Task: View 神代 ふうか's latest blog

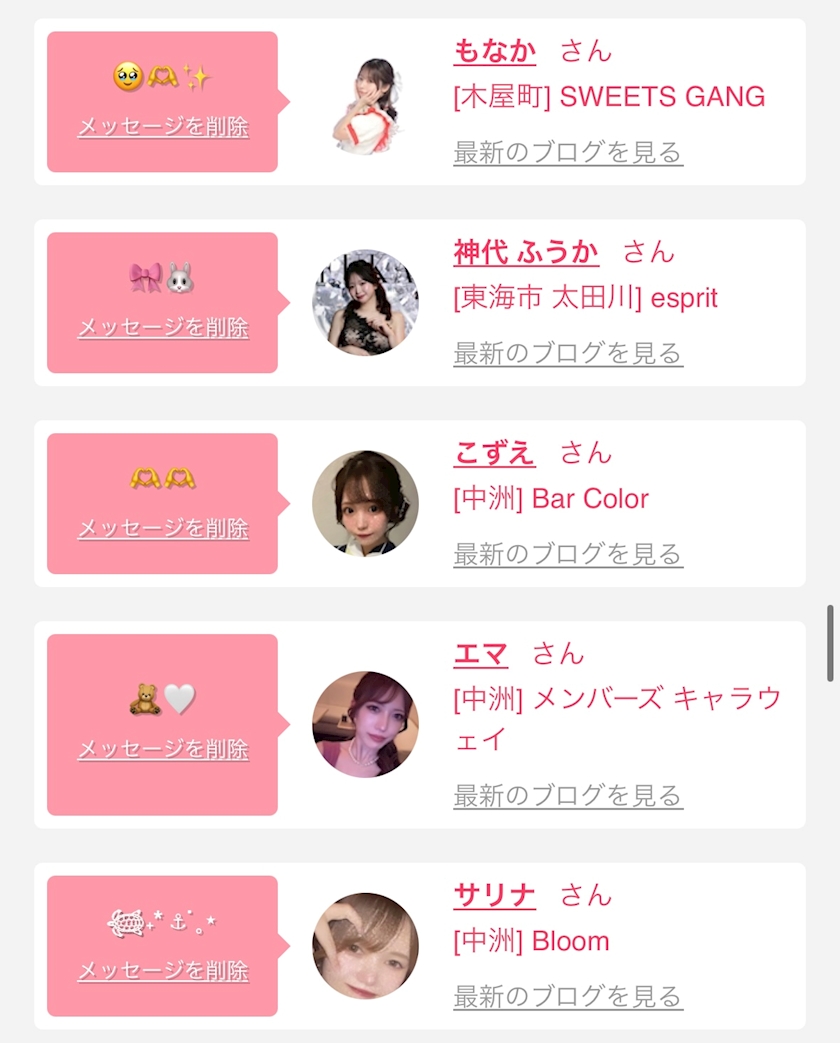Action: [568, 353]
